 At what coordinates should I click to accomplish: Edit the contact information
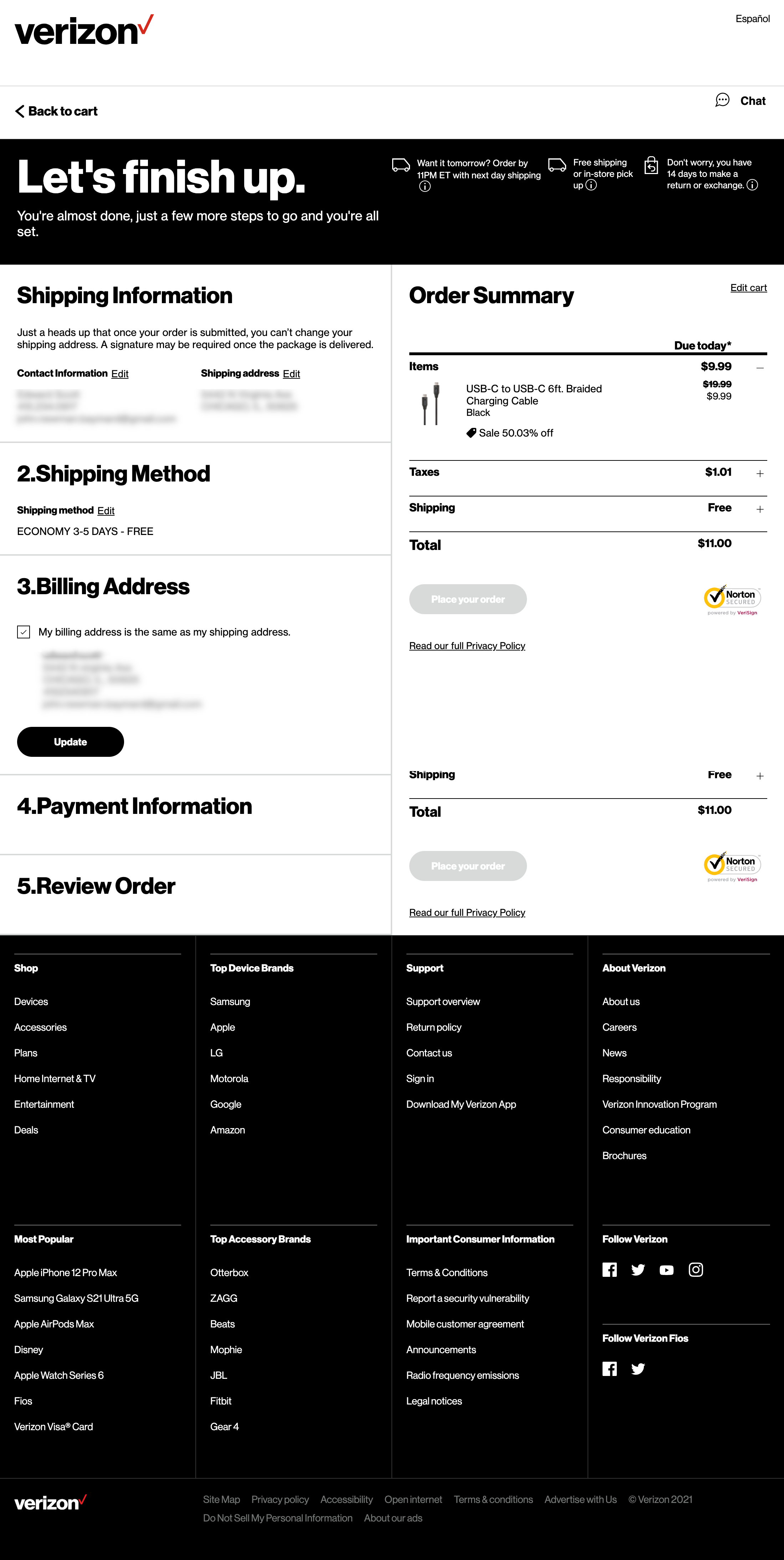(x=119, y=374)
